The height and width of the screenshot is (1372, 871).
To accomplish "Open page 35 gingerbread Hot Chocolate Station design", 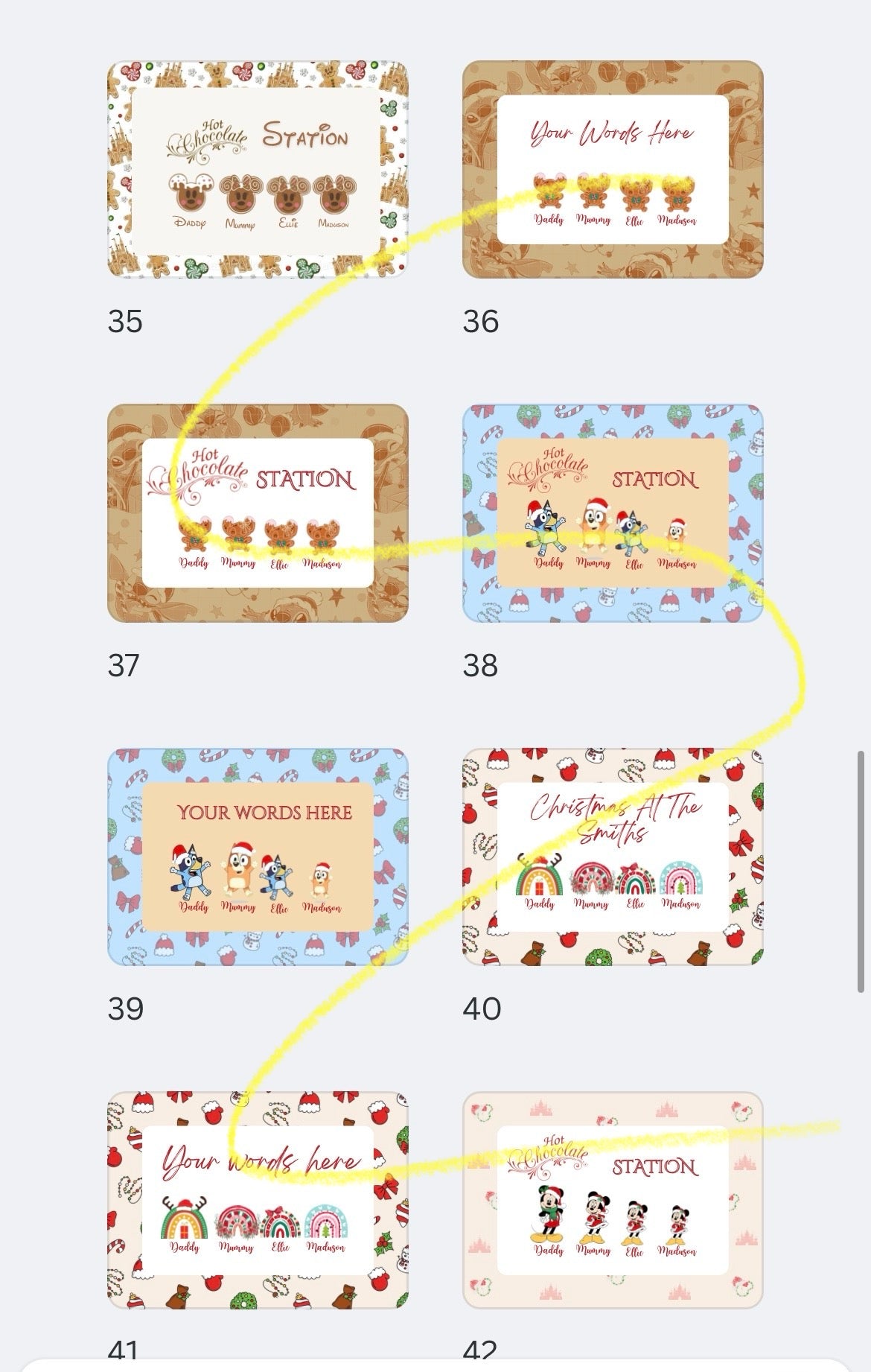I will pos(258,170).
